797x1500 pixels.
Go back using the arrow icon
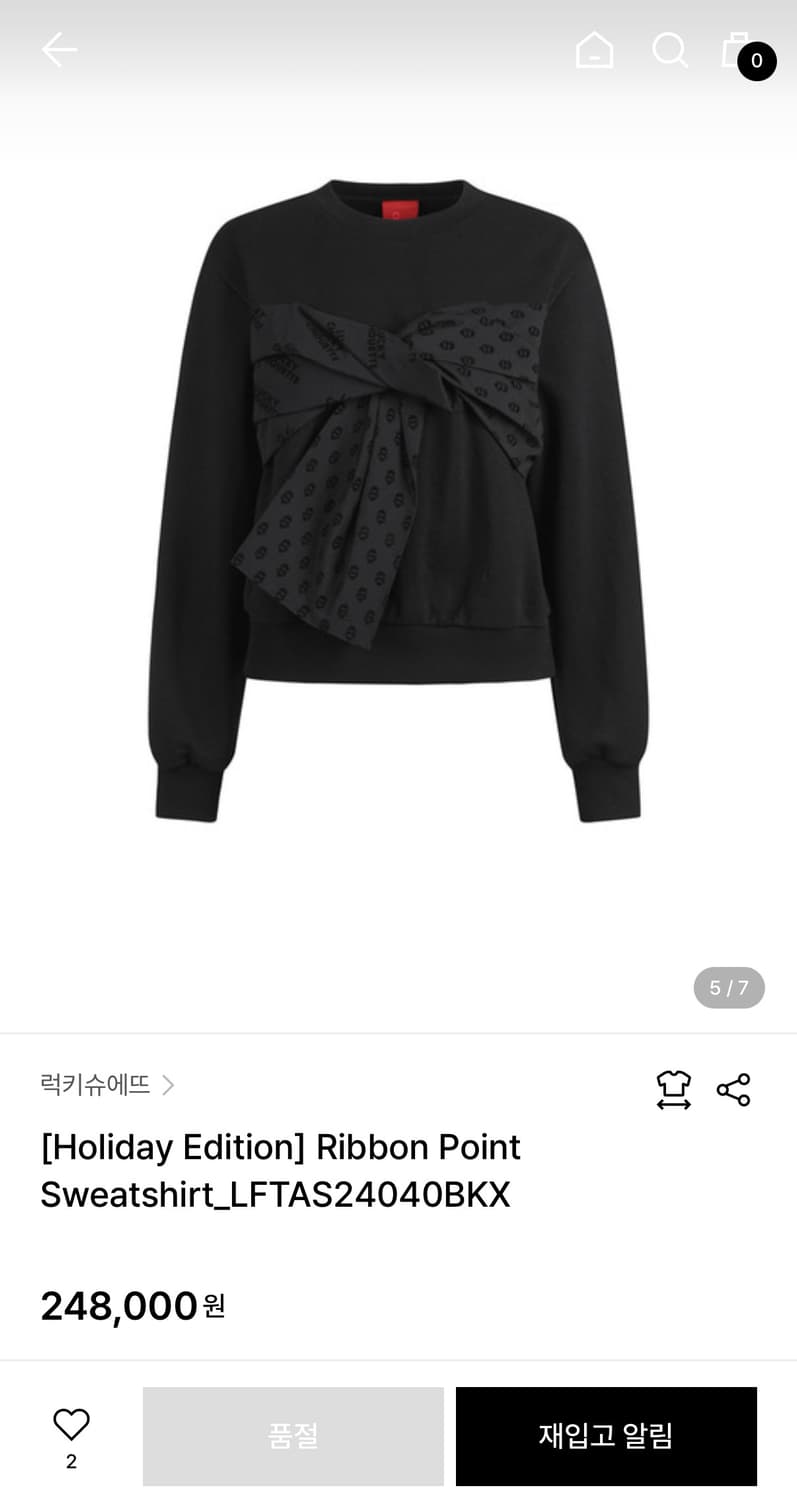59,49
